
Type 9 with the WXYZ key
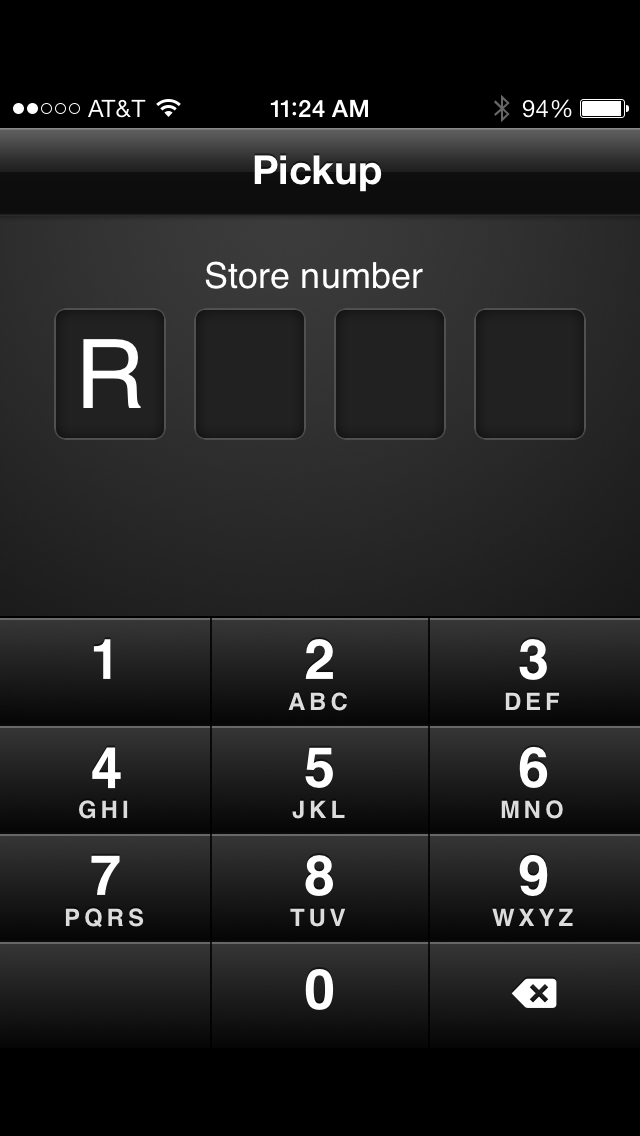click(x=535, y=888)
